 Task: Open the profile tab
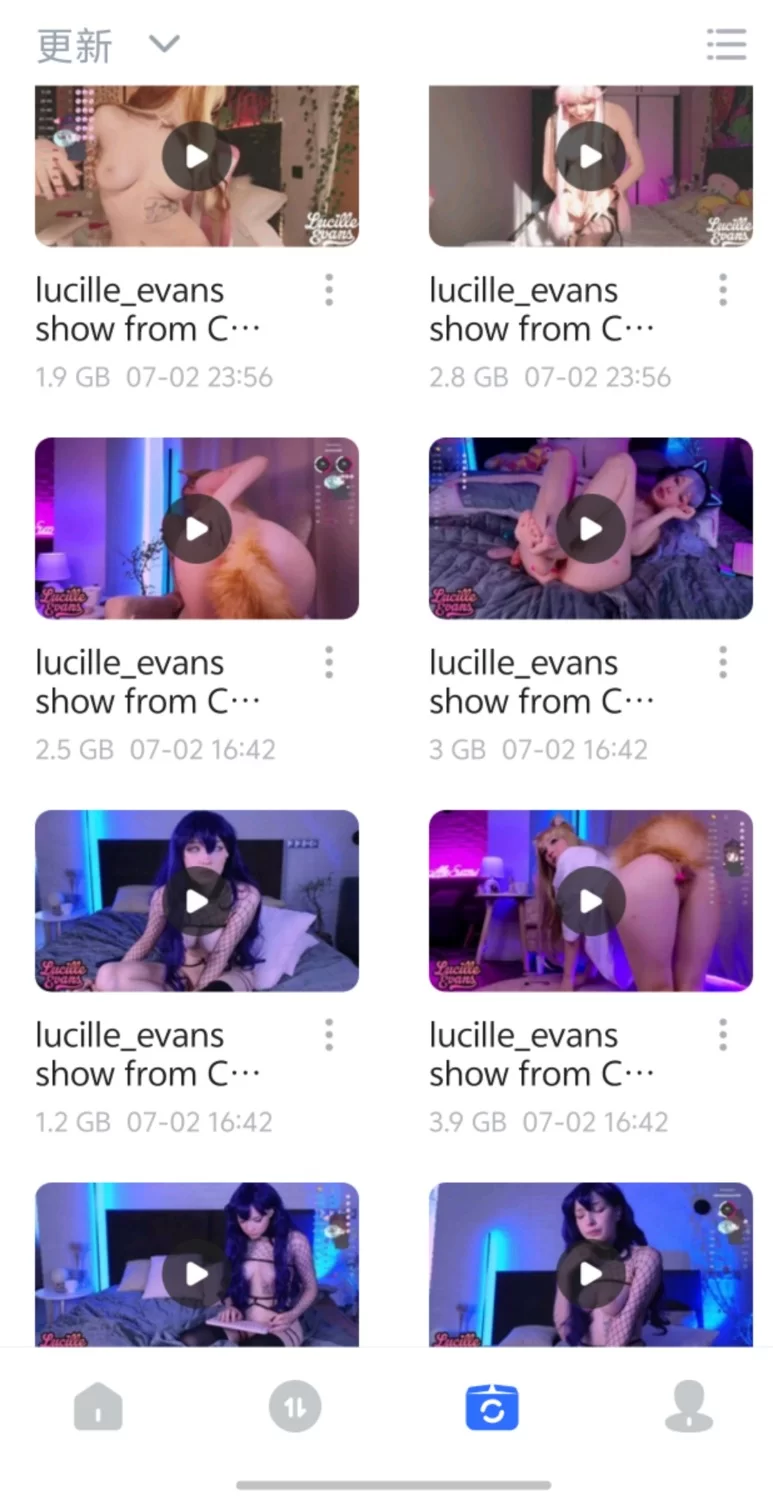tap(689, 1409)
